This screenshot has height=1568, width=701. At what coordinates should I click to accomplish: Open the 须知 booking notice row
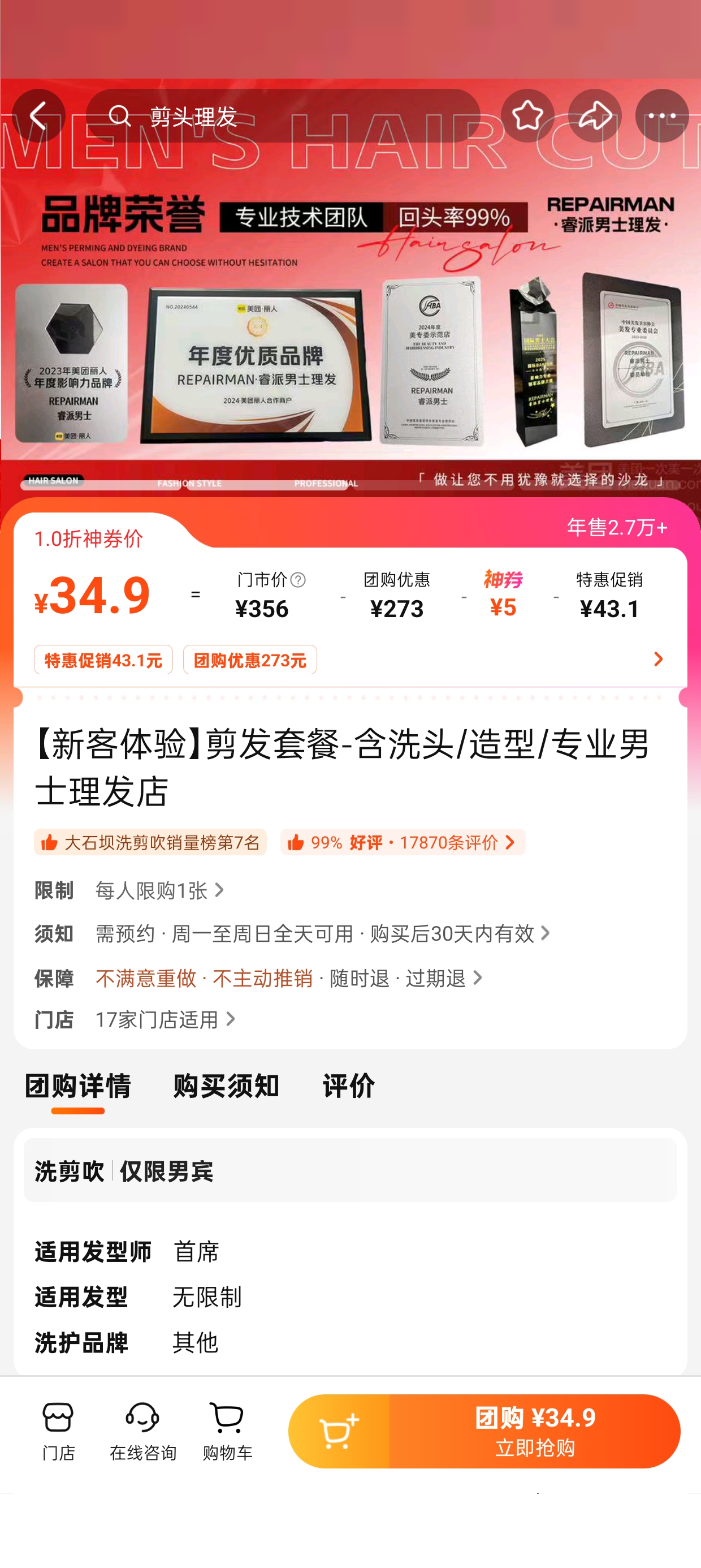[x=322, y=933]
